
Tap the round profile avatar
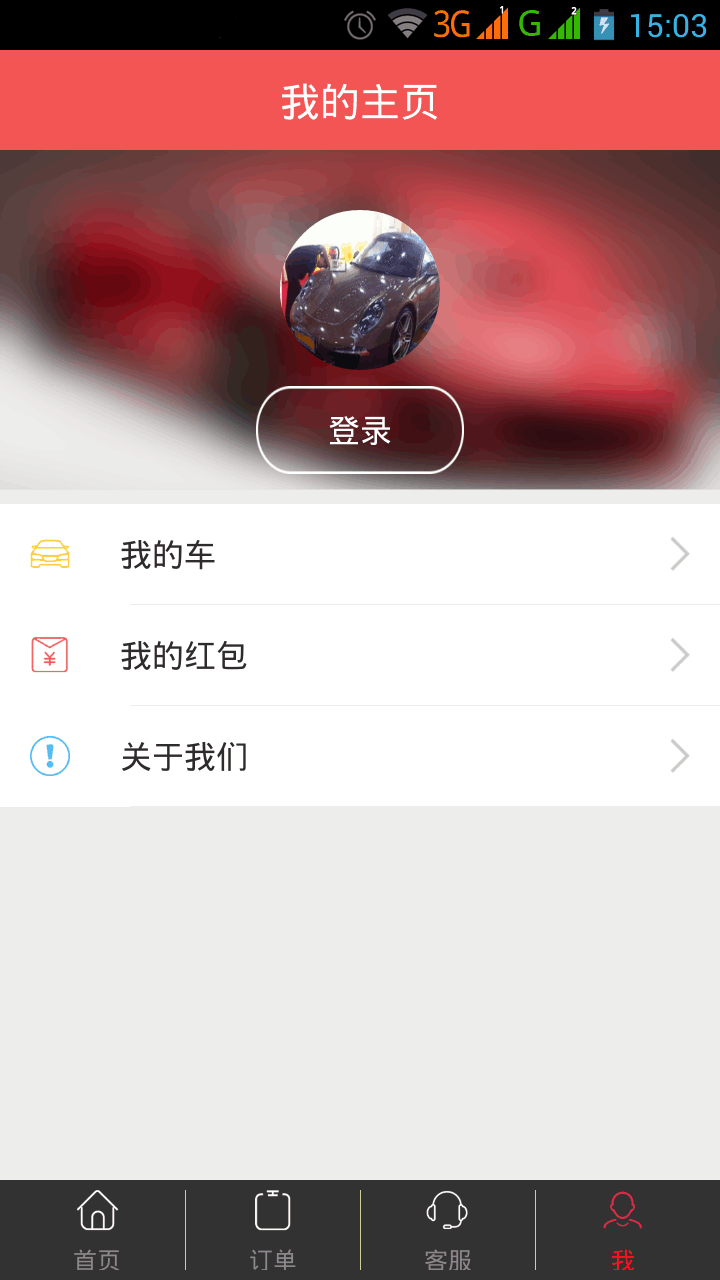point(360,290)
